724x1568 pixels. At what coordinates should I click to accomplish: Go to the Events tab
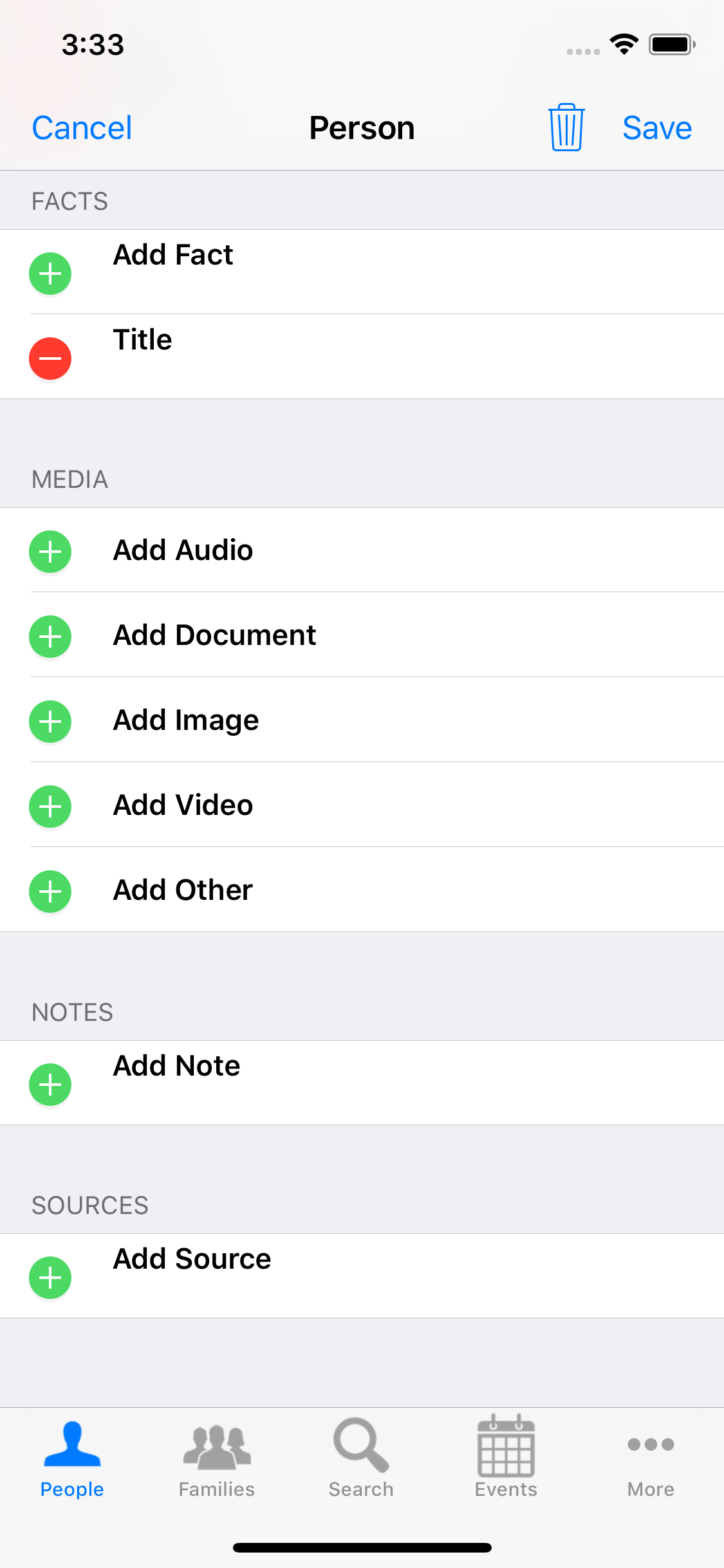pos(506,1459)
